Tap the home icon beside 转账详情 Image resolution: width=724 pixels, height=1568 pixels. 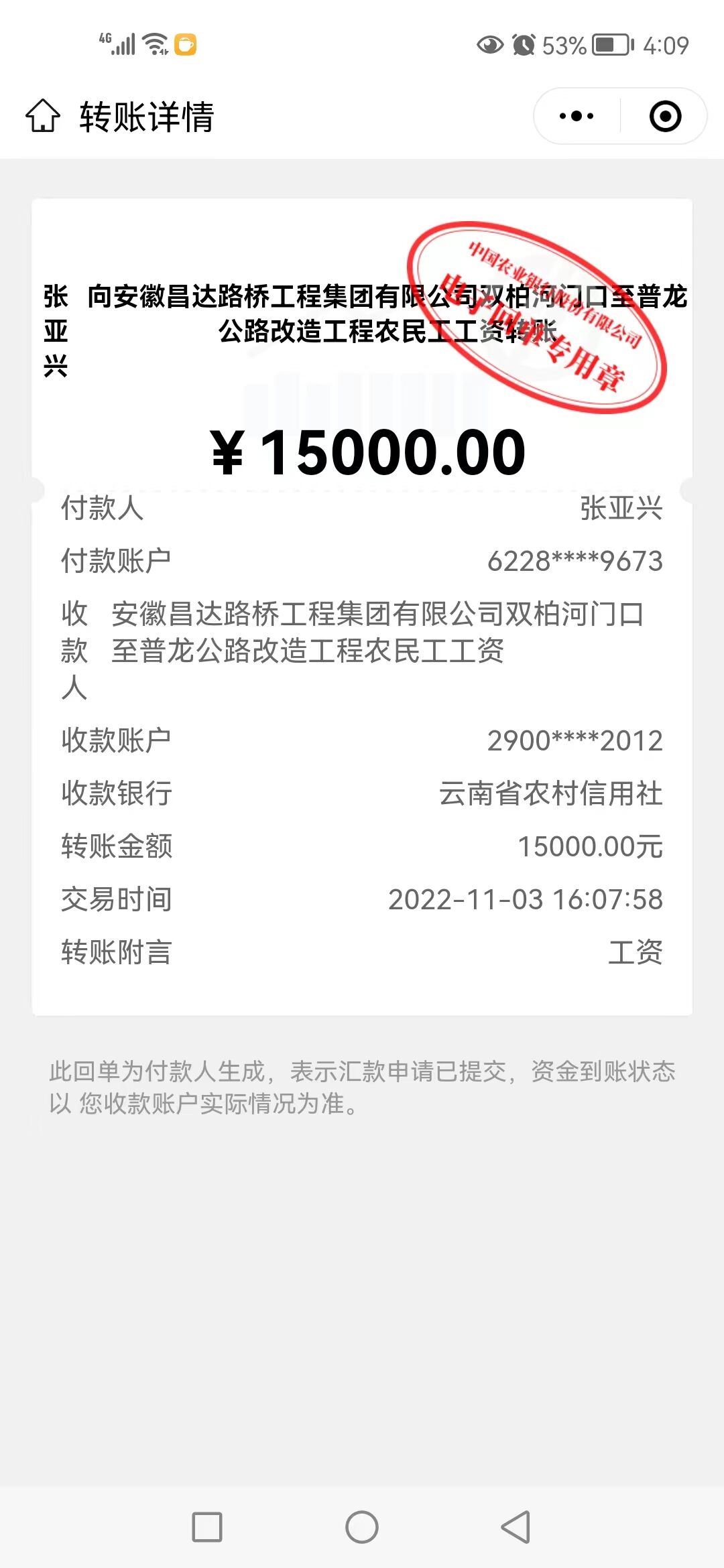click(x=43, y=116)
